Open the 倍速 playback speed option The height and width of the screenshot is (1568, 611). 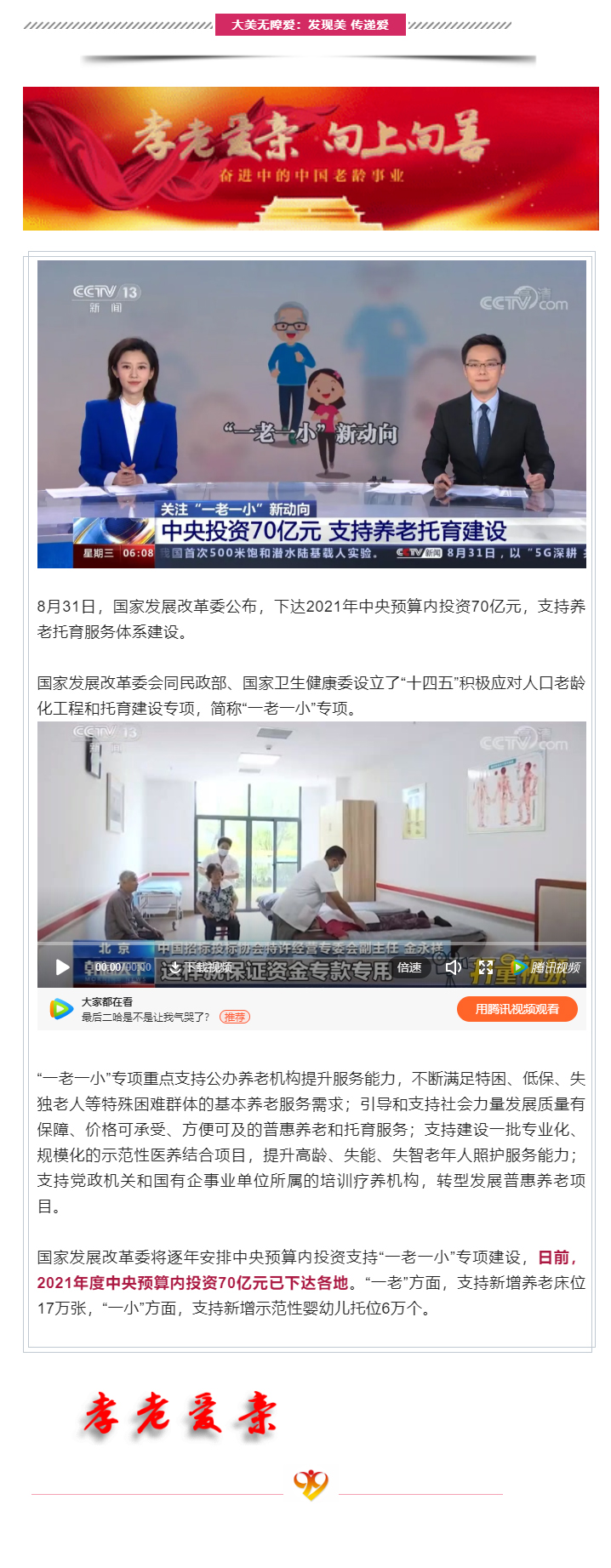pos(409,967)
